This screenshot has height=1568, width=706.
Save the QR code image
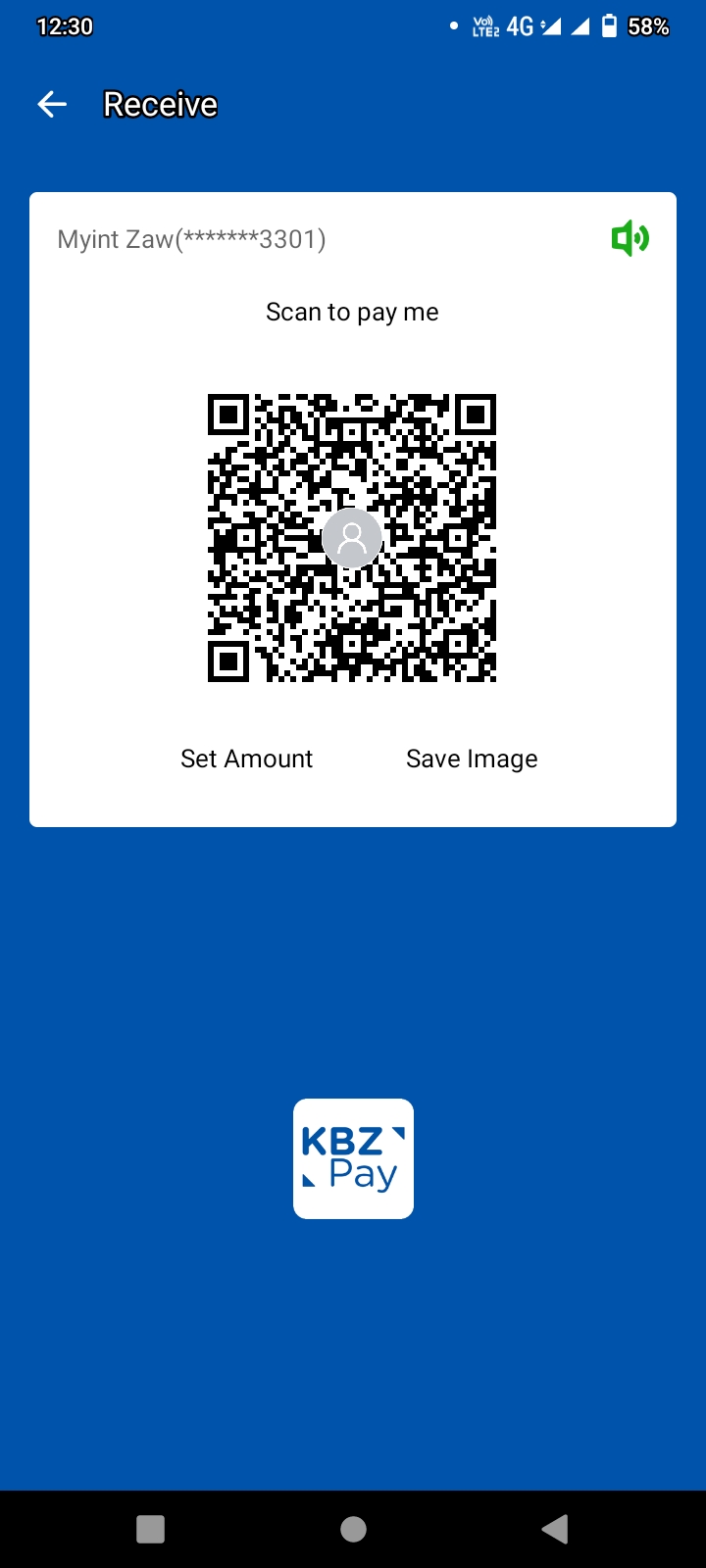[x=472, y=759]
